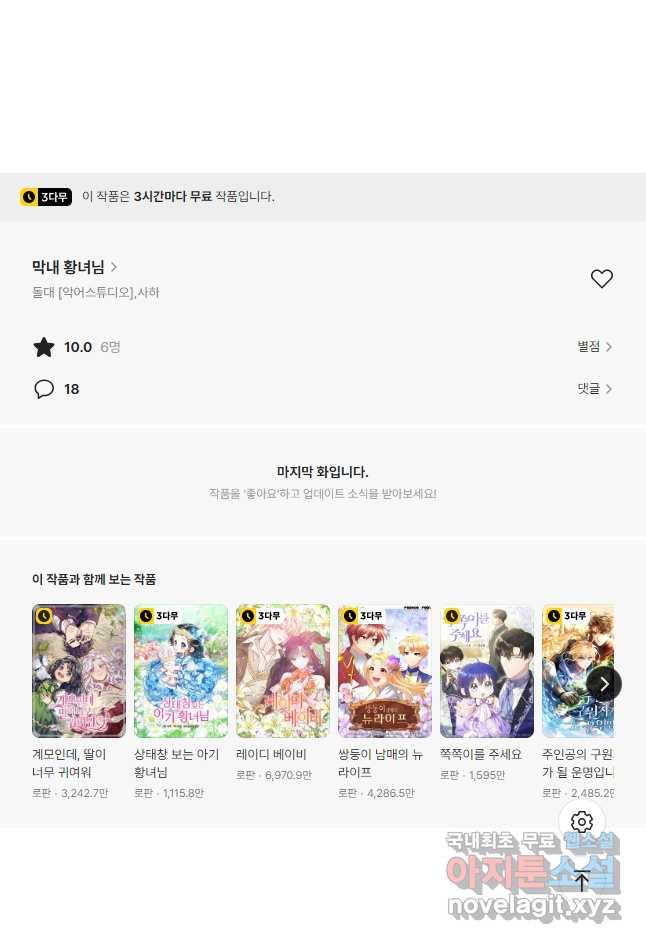
Task: Open 계모인데, 딸이 너무 귀여워 comic
Action: pos(79,671)
